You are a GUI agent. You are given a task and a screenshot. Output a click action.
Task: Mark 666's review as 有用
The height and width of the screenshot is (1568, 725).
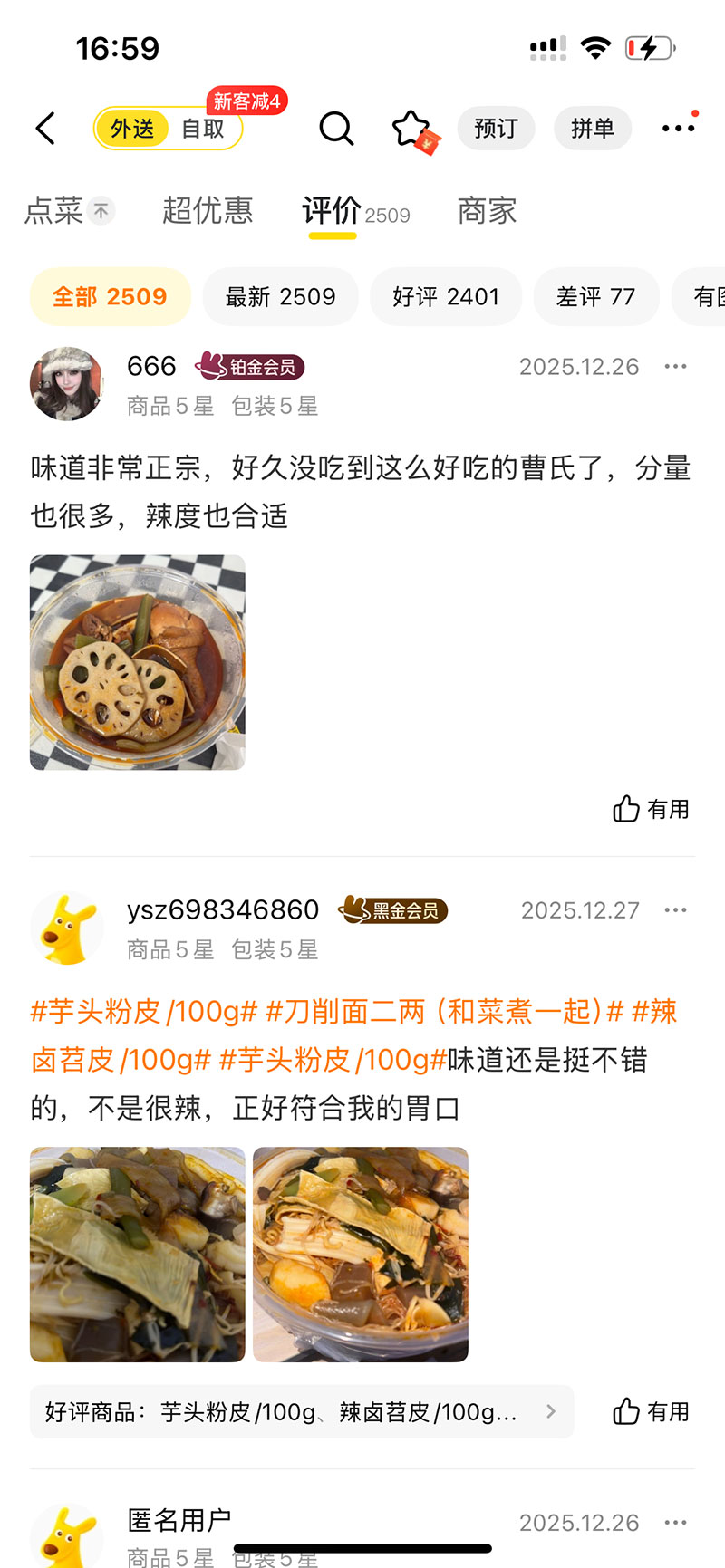[652, 809]
